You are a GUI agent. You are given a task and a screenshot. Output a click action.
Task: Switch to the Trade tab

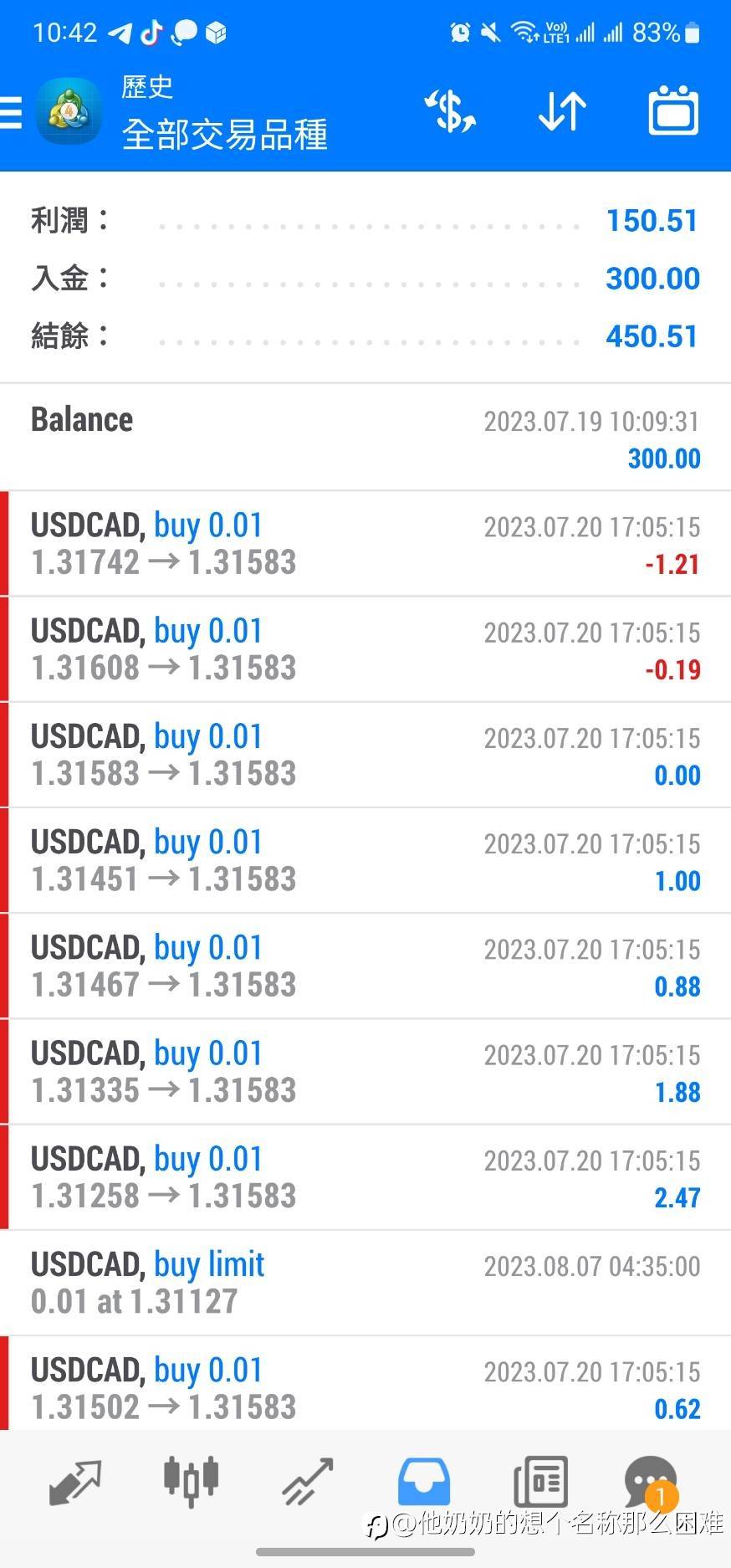308,1482
